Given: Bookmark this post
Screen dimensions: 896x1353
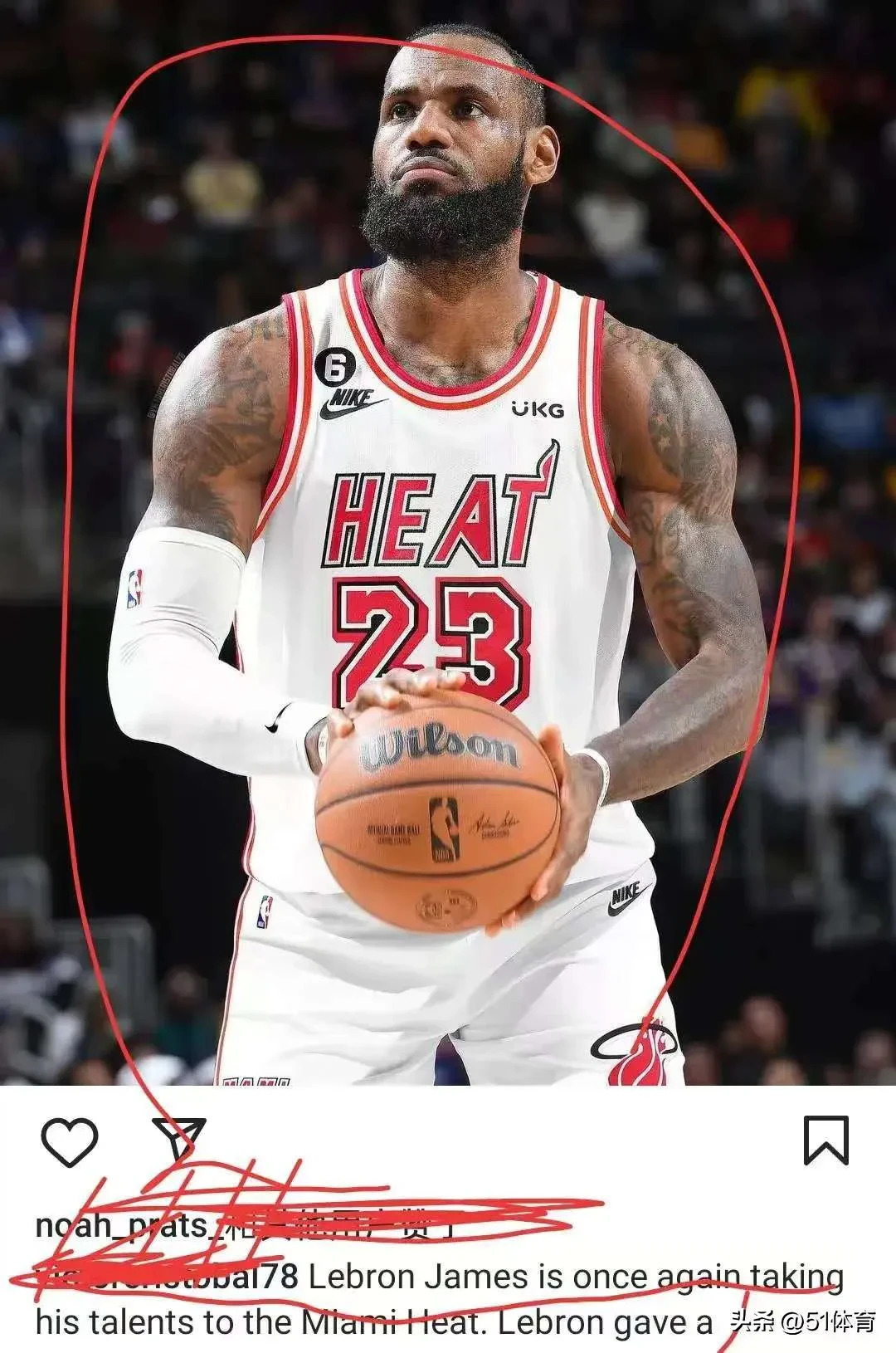Looking at the screenshot, I should (x=825, y=1140).
